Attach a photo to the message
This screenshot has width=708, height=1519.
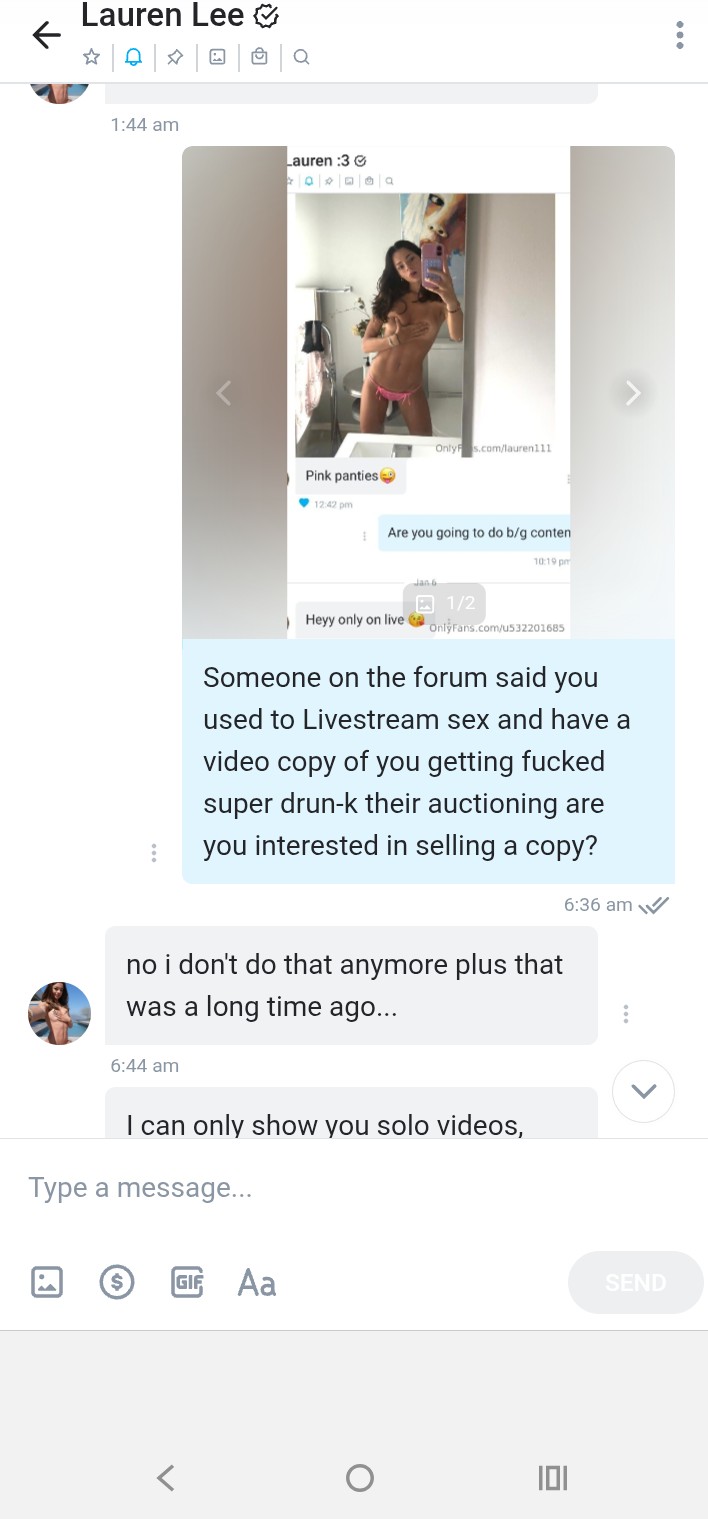click(x=47, y=1281)
